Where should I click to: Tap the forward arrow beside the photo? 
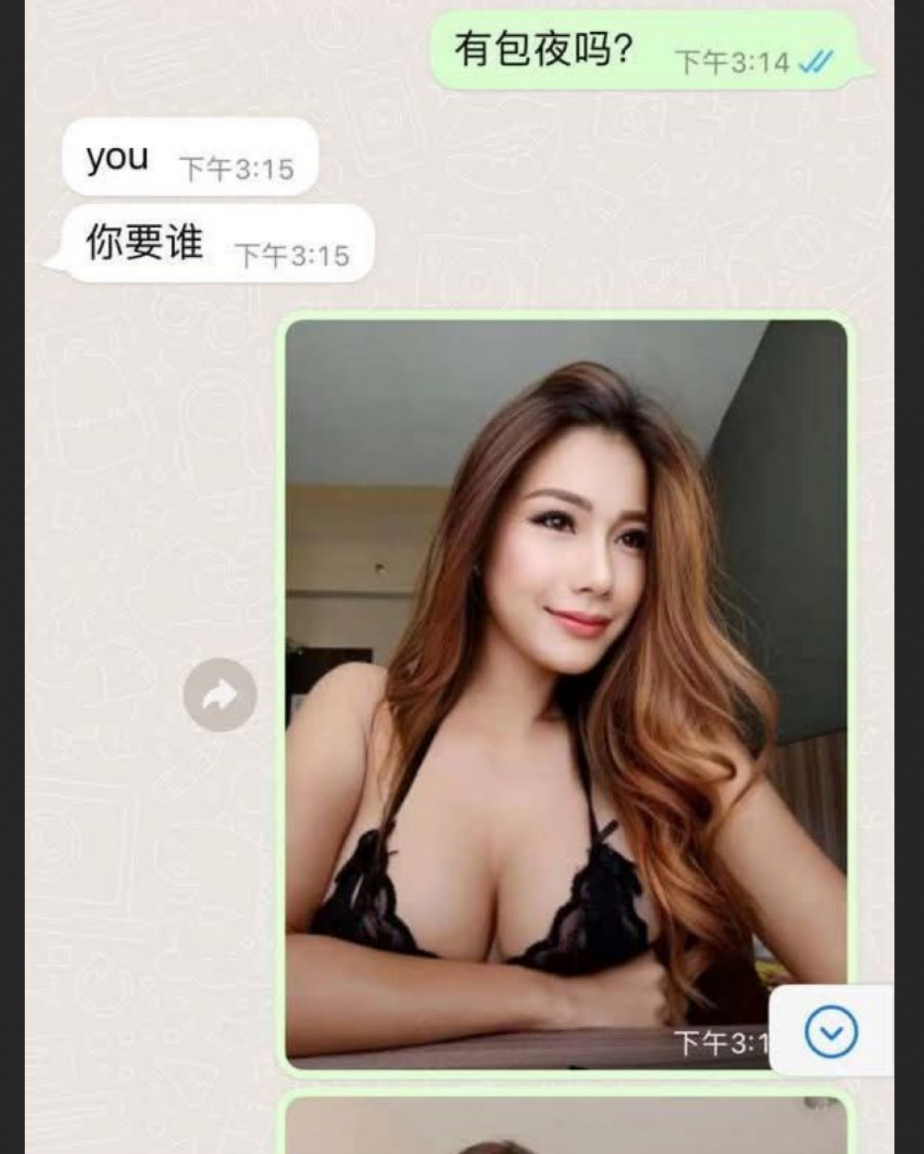click(220, 695)
